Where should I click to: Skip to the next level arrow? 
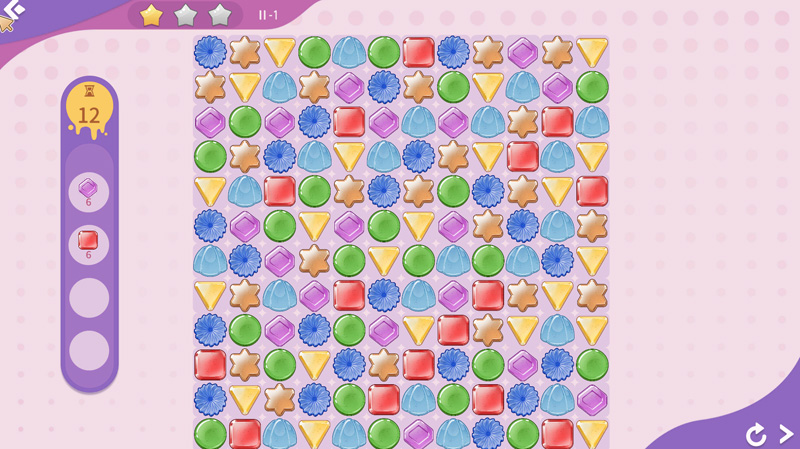(786, 434)
